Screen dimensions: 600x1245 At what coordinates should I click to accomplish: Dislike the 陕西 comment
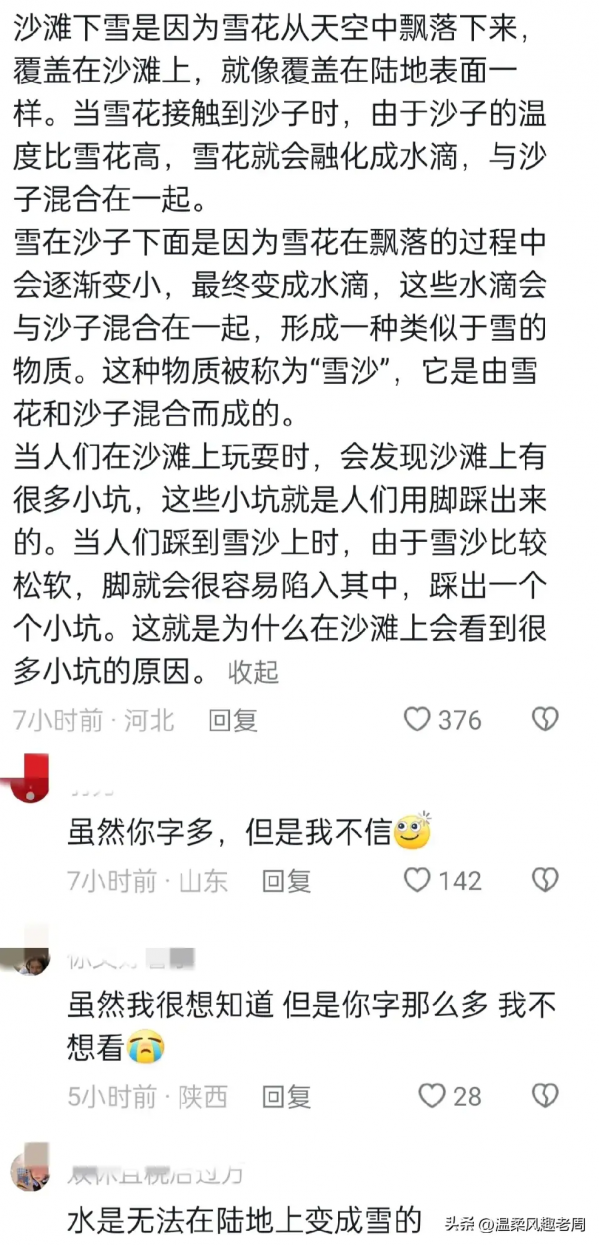click(x=544, y=1096)
